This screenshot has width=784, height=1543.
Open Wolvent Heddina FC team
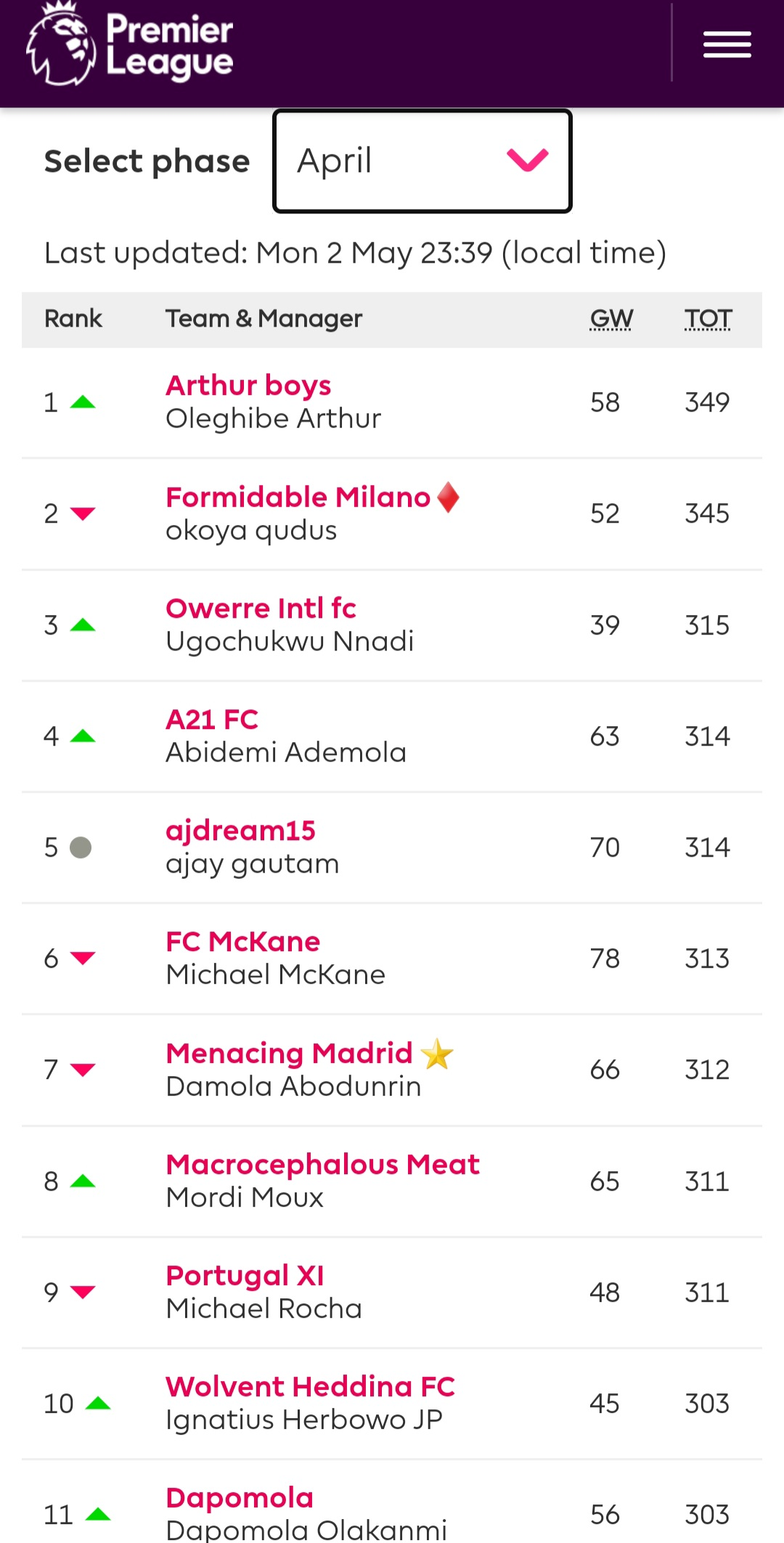pos(310,1387)
